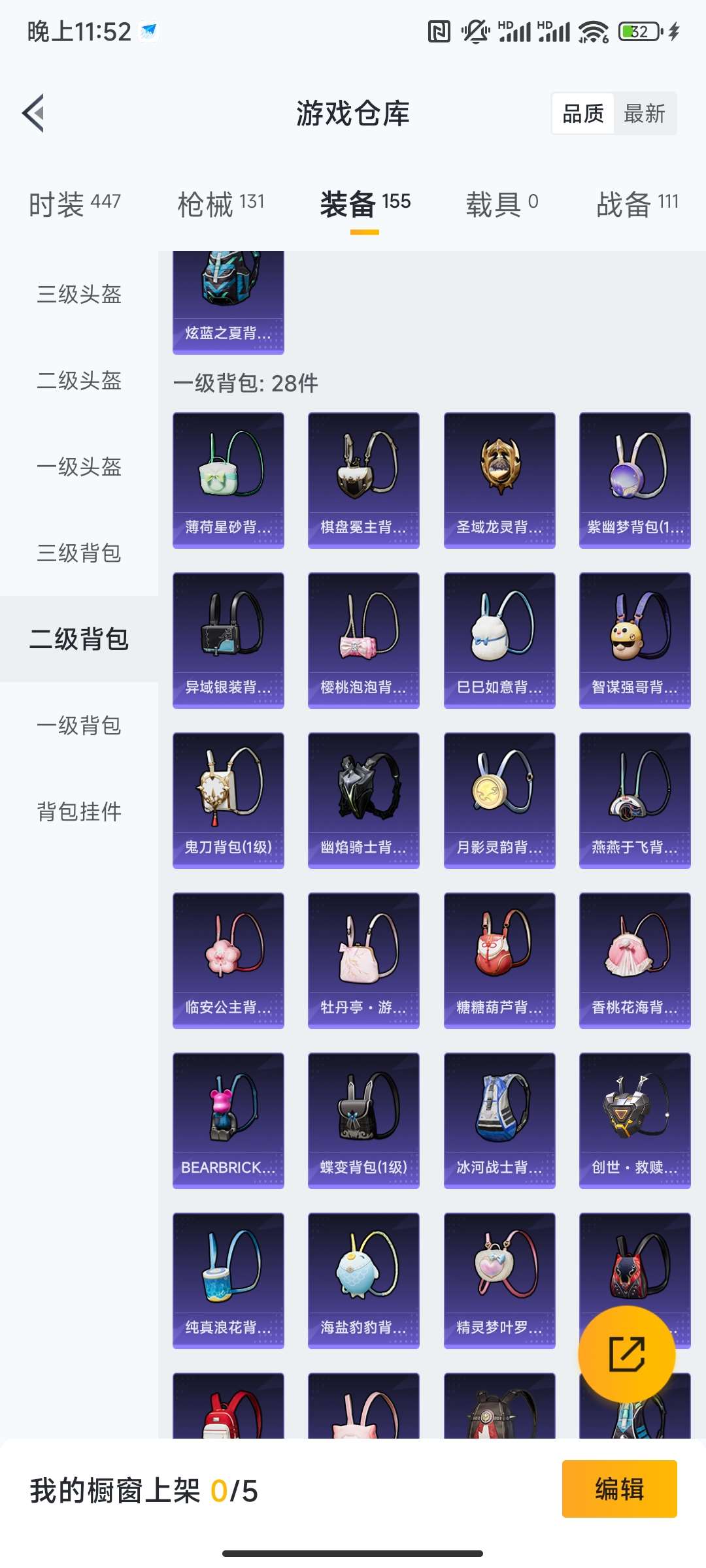The width and height of the screenshot is (706, 1568).
Task: Sort by 品质
Action: [x=583, y=114]
